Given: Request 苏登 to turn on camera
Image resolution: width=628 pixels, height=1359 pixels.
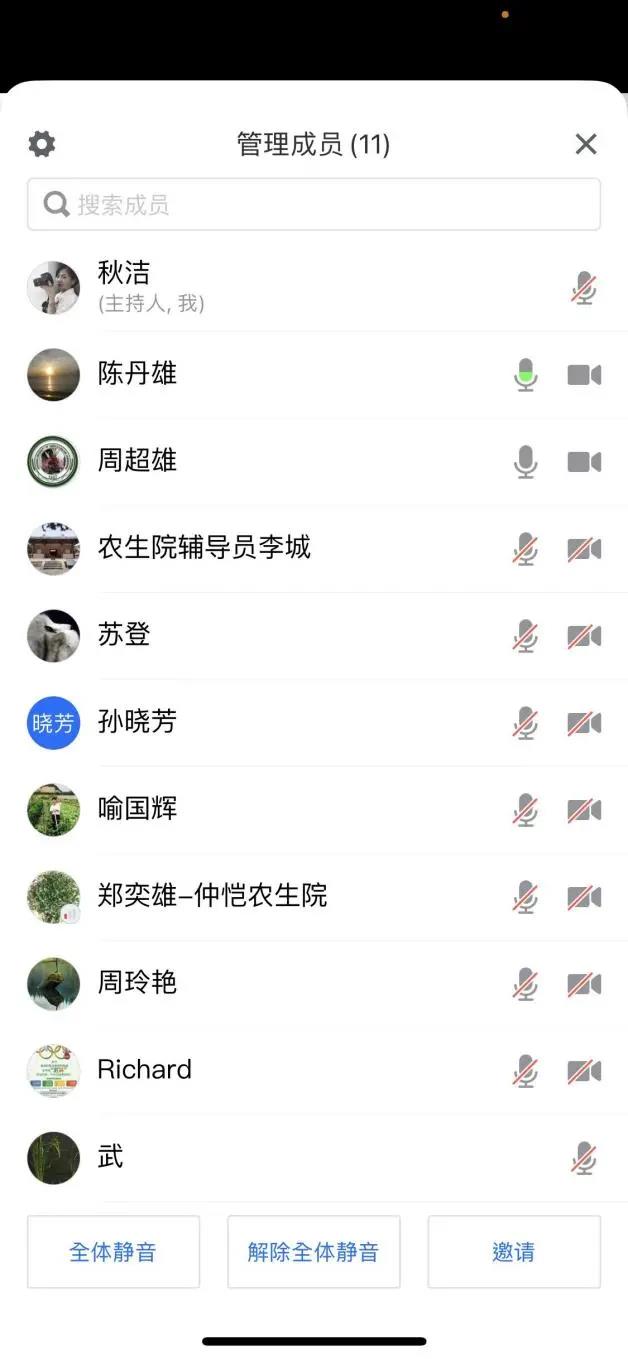Looking at the screenshot, I should (584, 636).
